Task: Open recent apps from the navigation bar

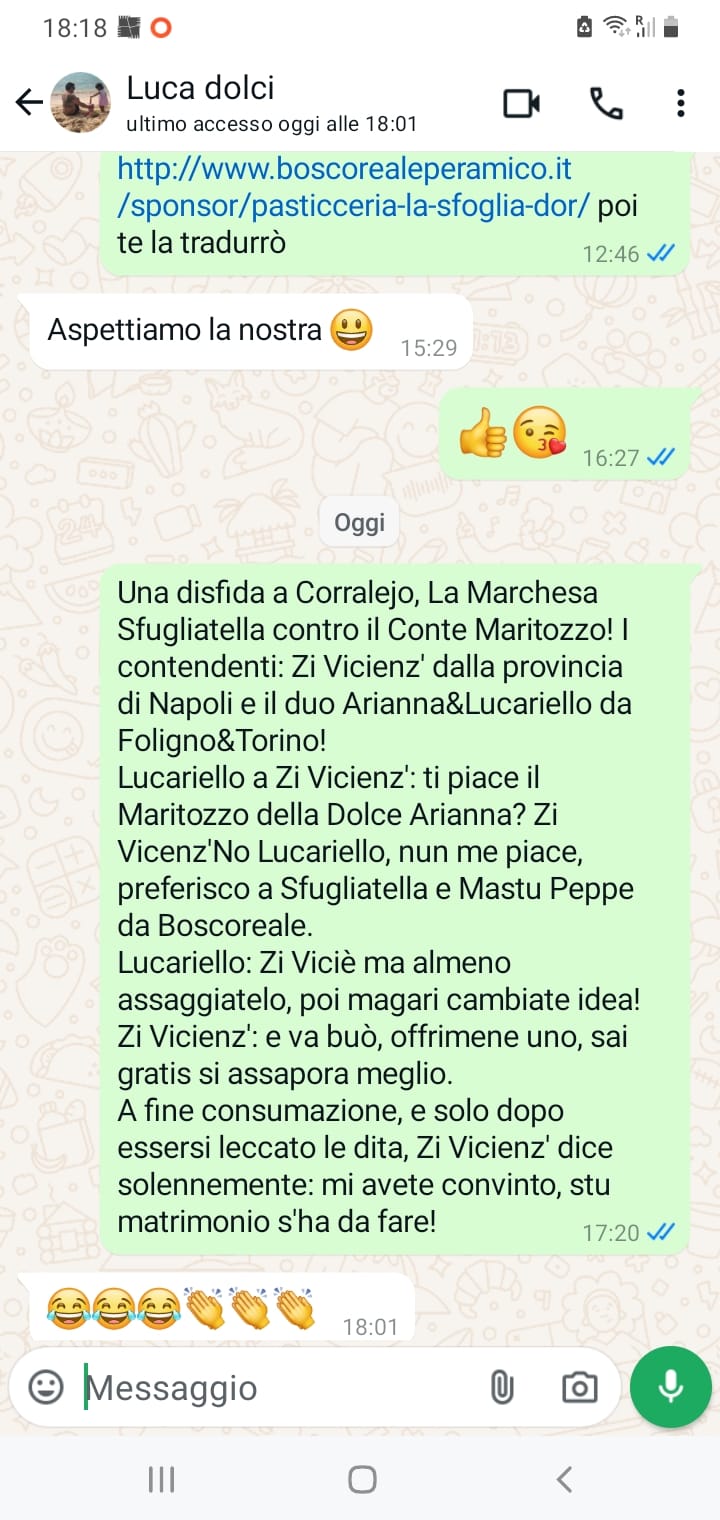Action: pyautogui.click(x=161, y=1479)
